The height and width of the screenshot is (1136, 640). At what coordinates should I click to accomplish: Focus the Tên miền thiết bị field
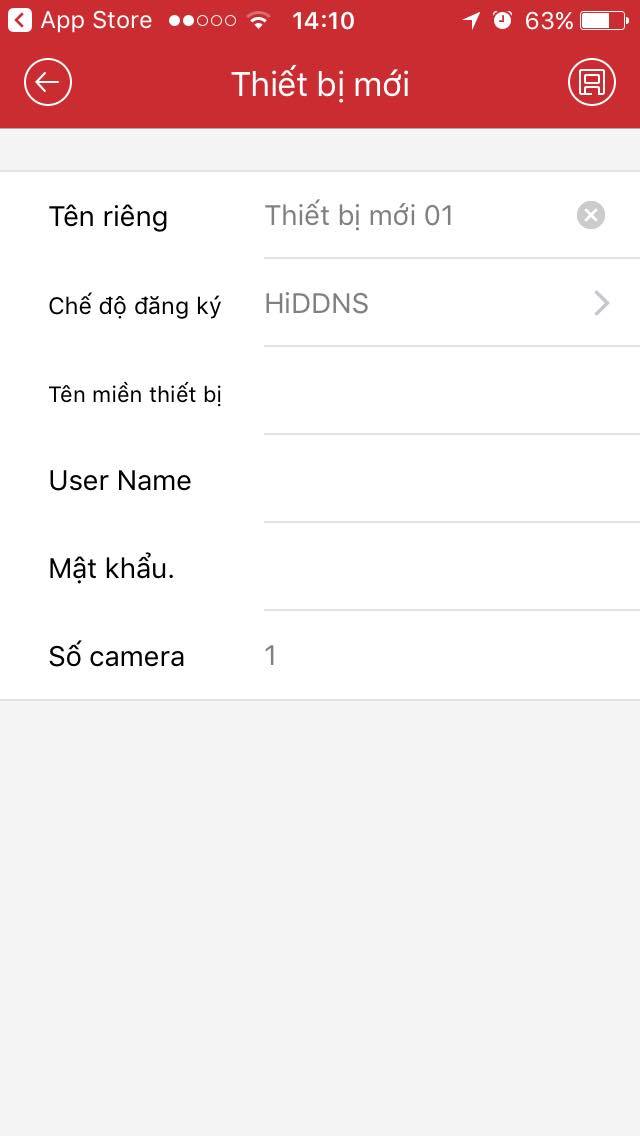click(x=452, y=393)
